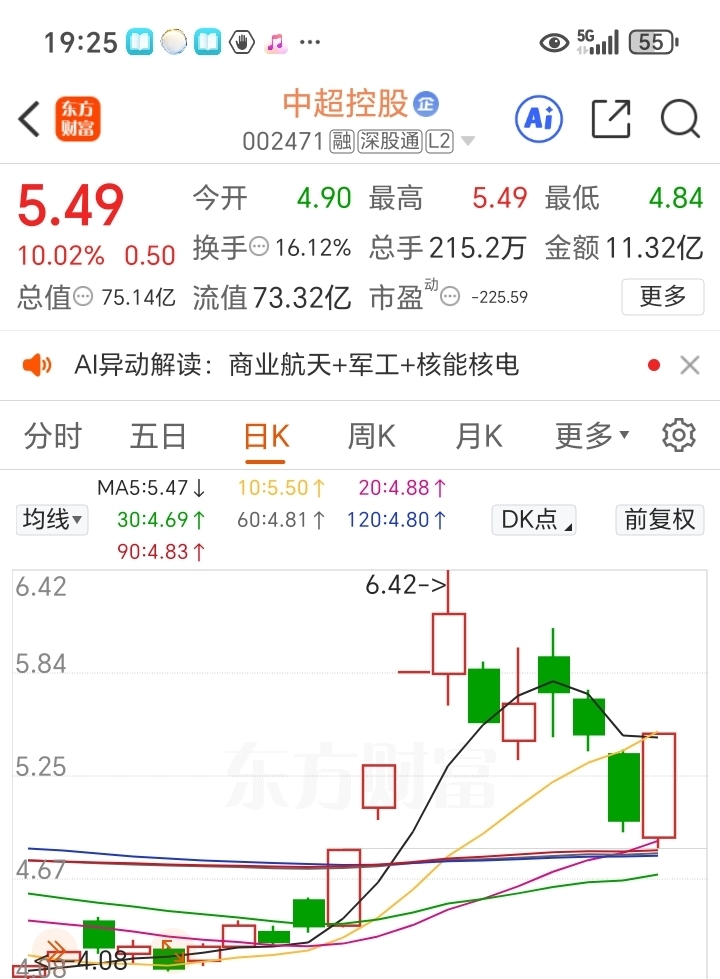Tap the DK点 selector

(x=535, y=519)
